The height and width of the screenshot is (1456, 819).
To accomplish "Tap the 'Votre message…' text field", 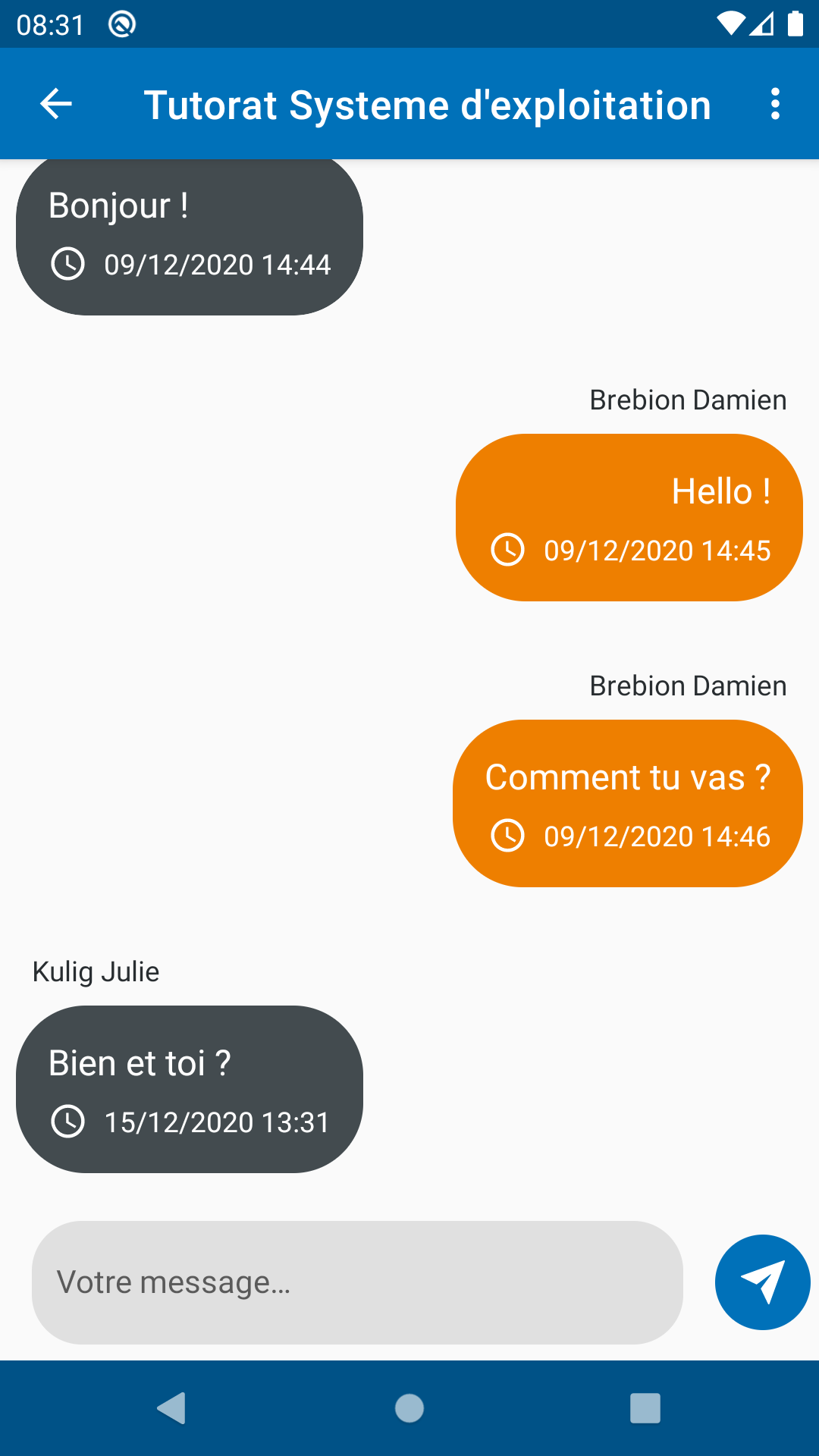I will click(357, 1282).
